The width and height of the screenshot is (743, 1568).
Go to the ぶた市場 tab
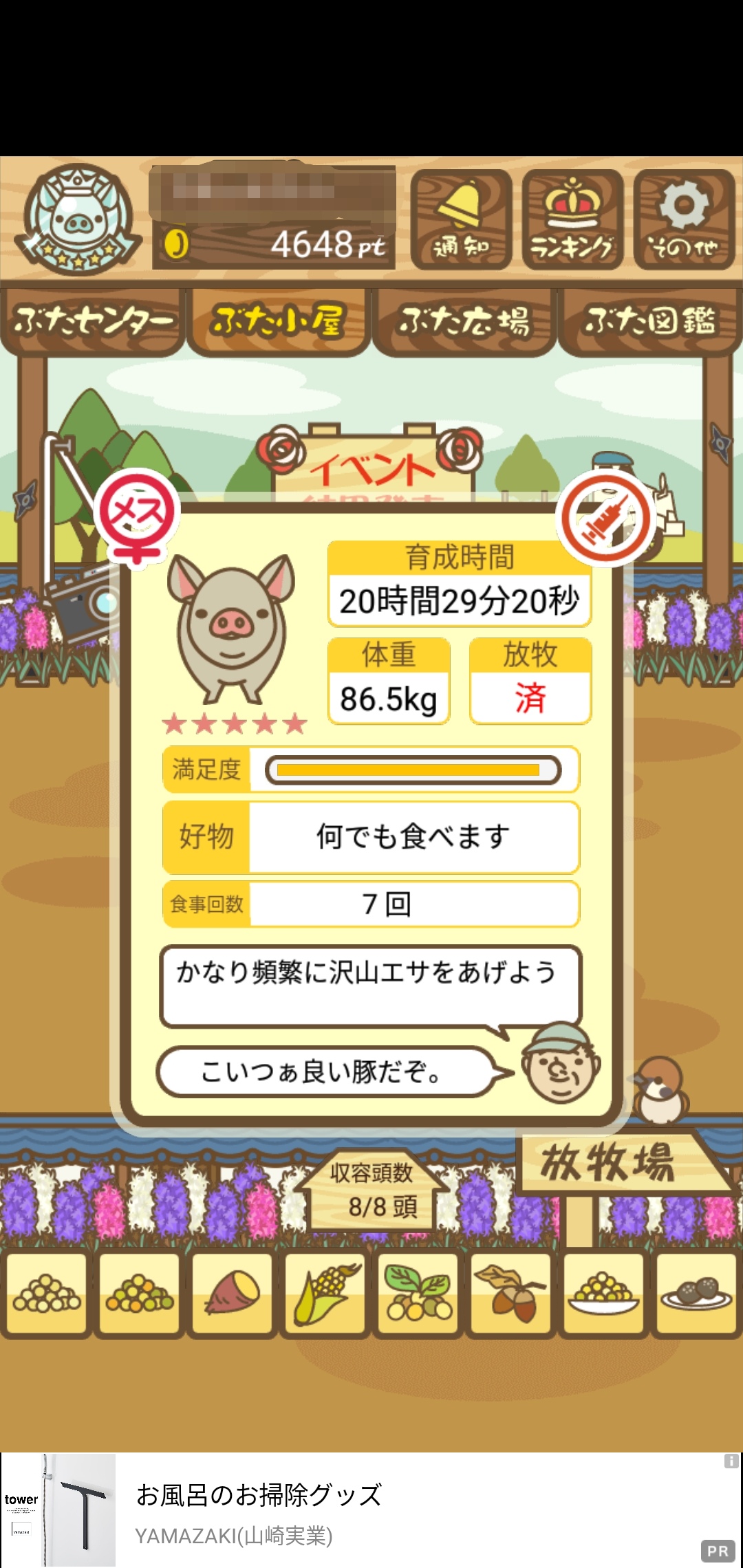pos(464,321)
